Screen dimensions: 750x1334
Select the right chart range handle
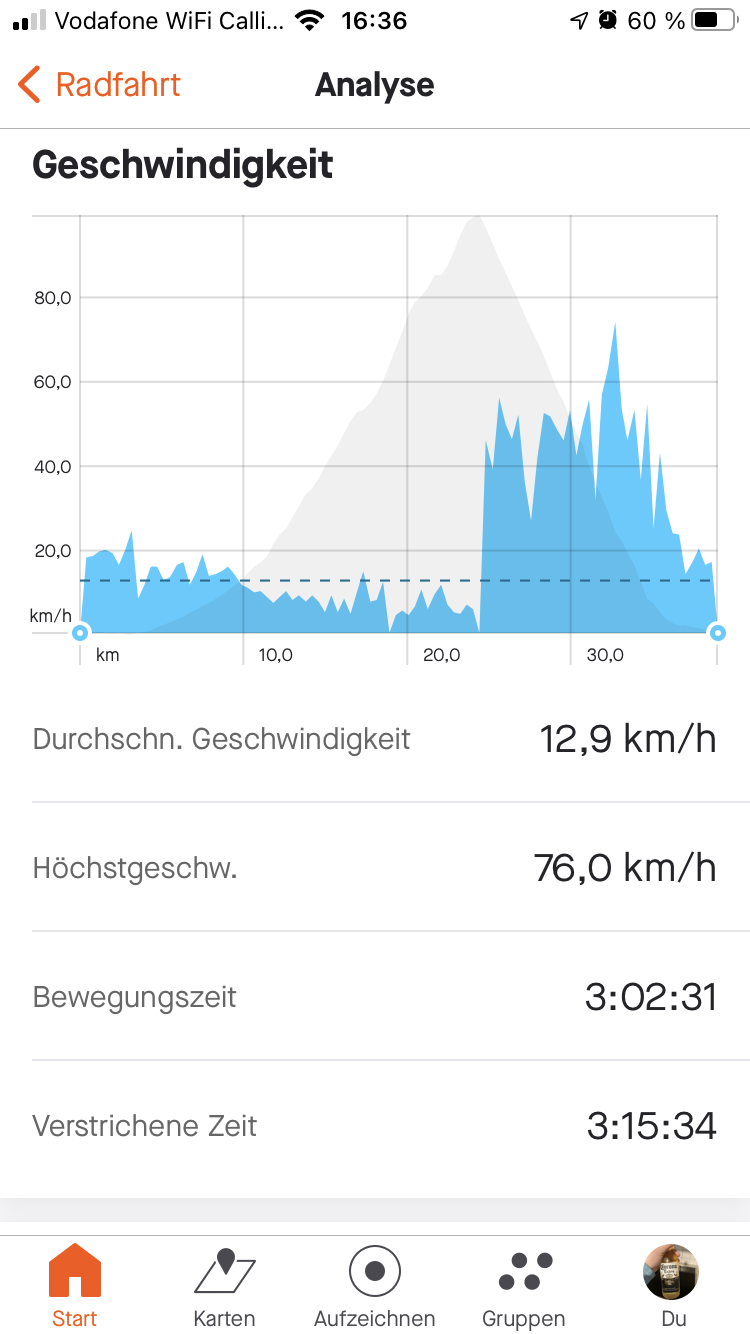[717, 632]
